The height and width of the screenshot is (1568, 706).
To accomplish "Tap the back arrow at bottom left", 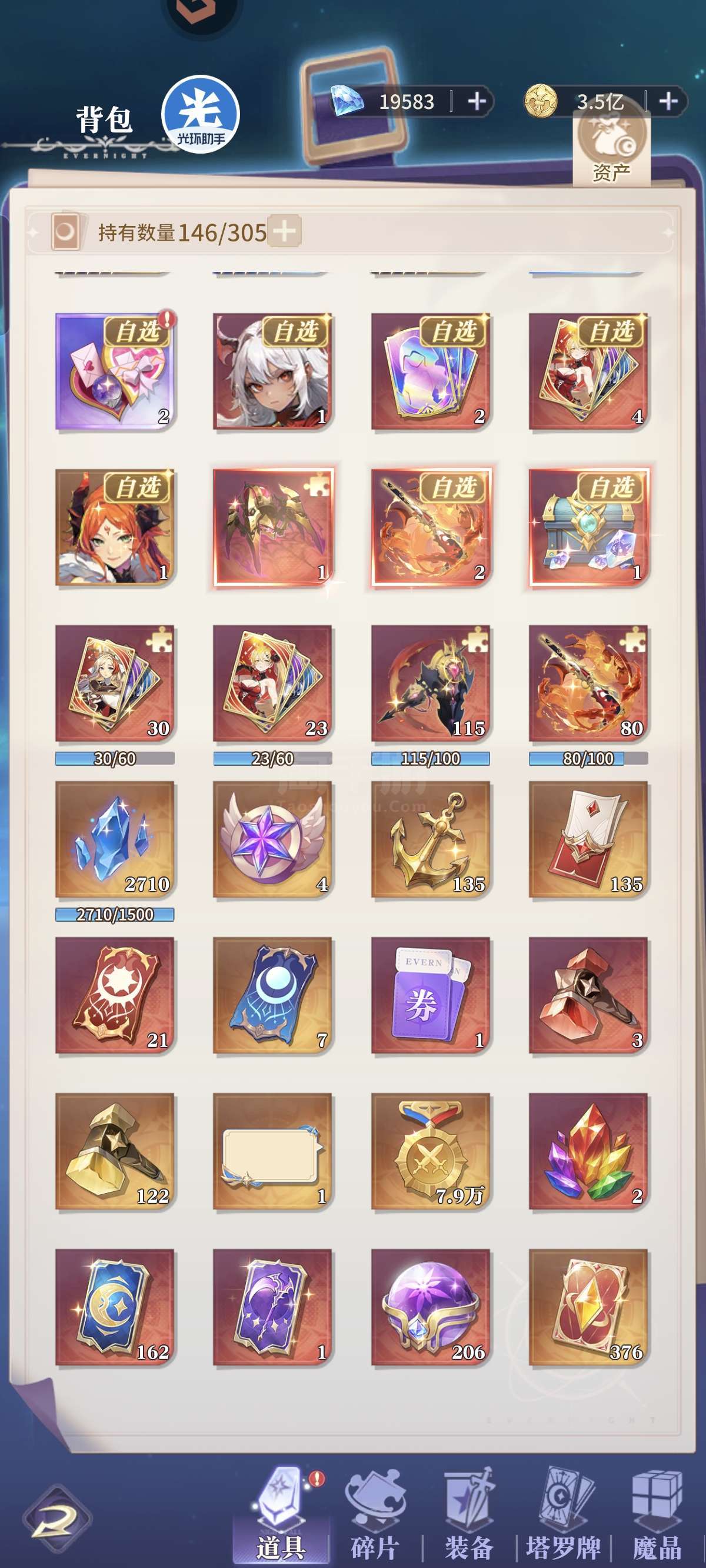I will [56, 1520].
